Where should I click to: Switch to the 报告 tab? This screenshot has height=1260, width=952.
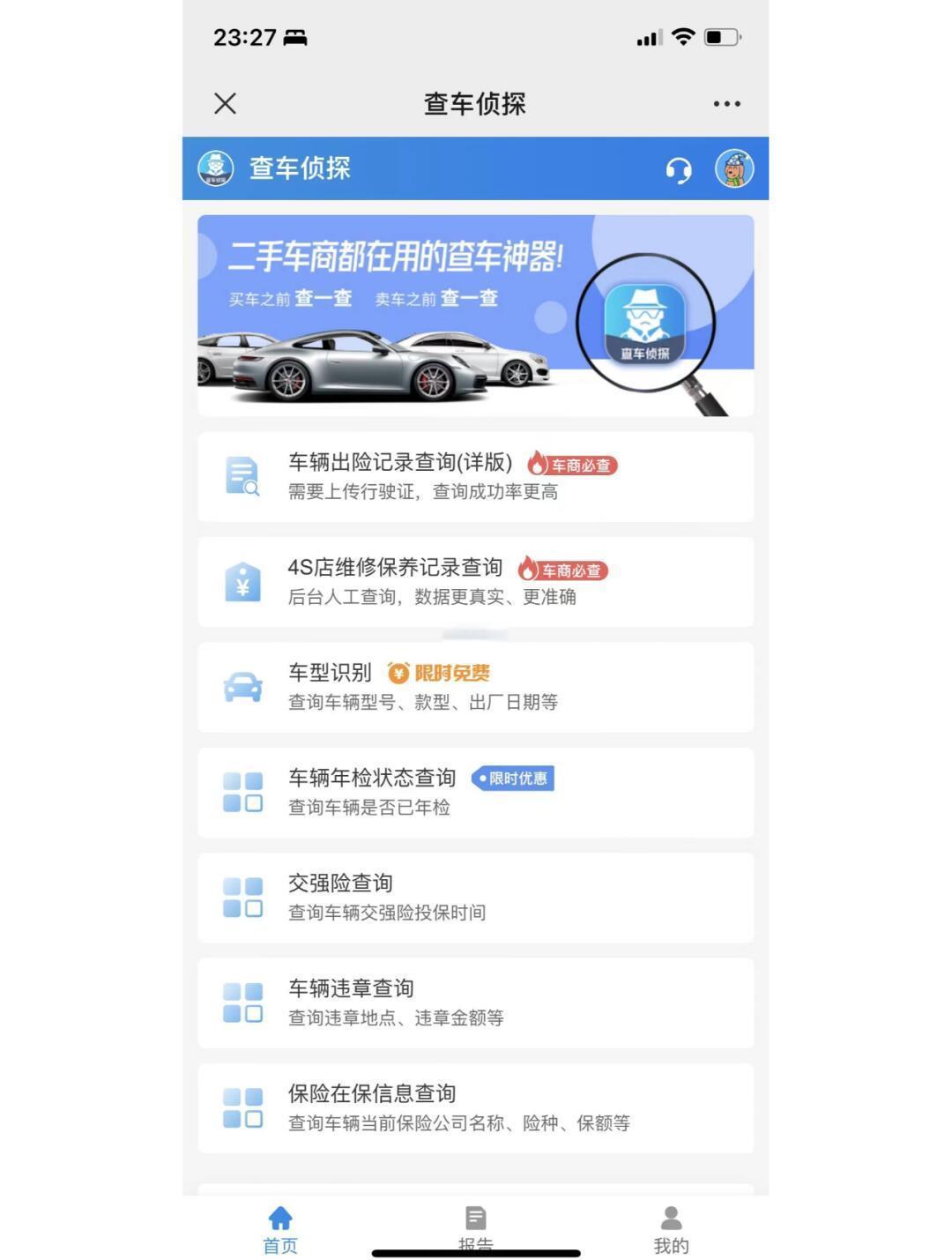pyautogui.click(x=475, y=1226)
